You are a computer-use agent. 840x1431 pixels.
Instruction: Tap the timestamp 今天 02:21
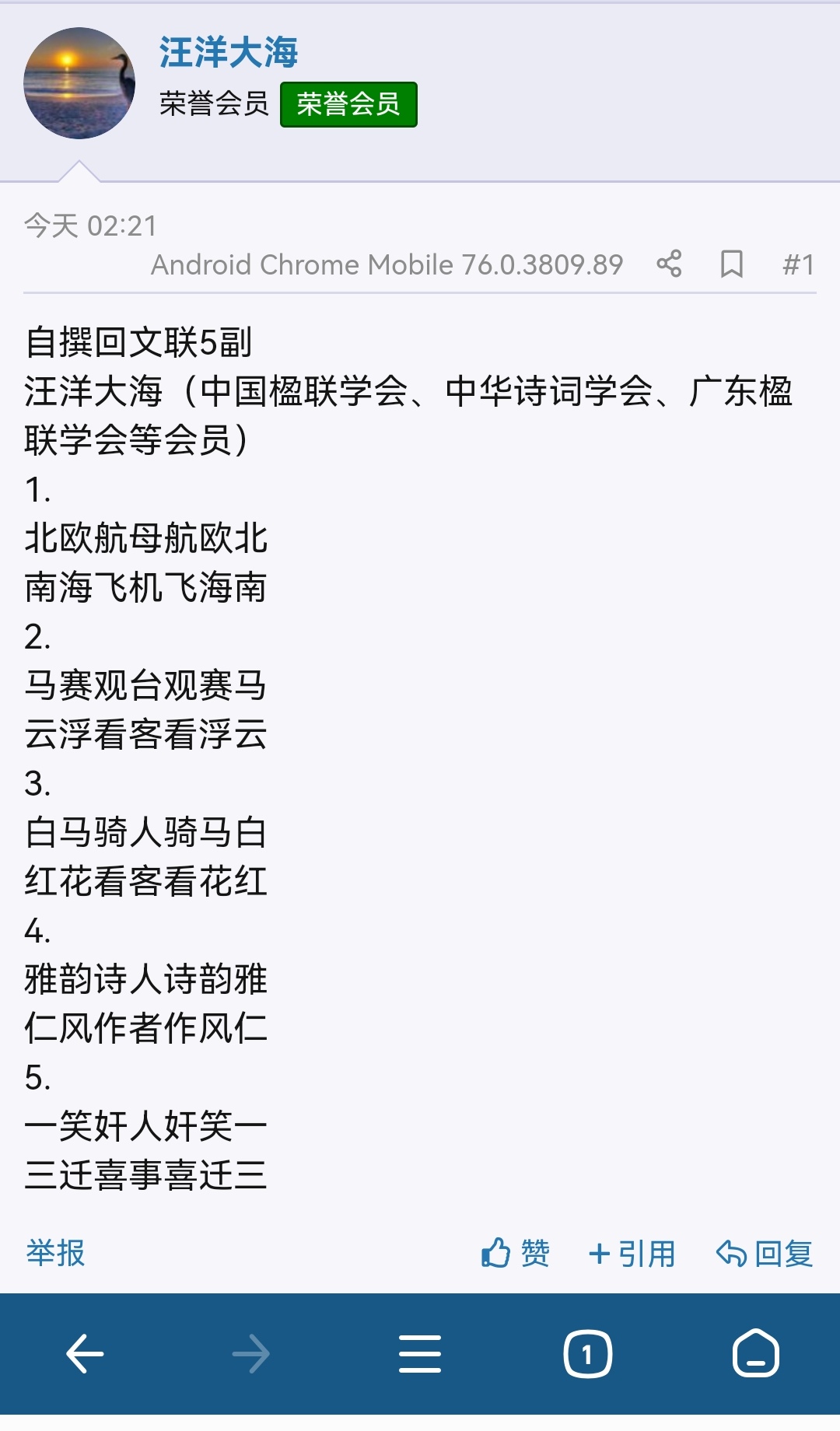[x=91, y=227]
